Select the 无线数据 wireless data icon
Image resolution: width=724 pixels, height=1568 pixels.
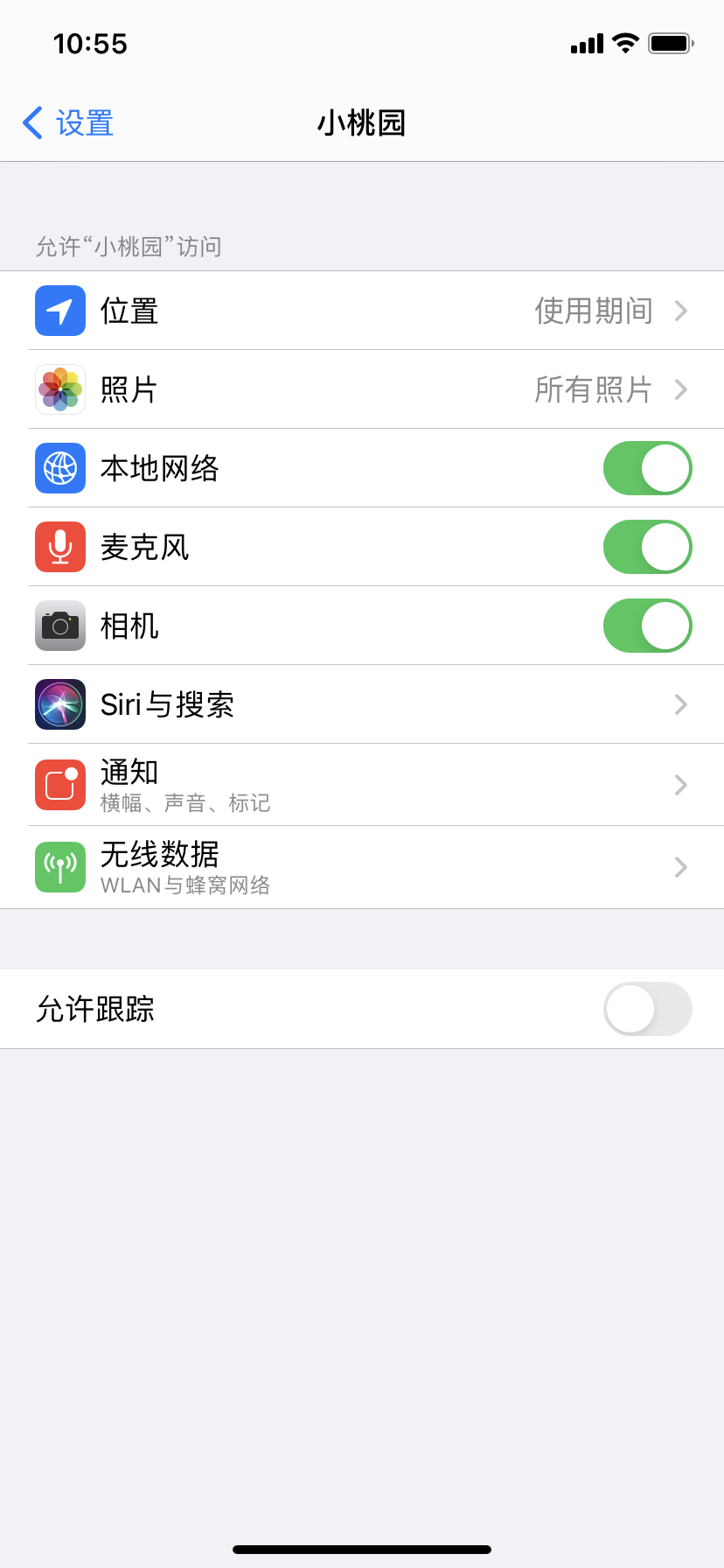[59, 866]
